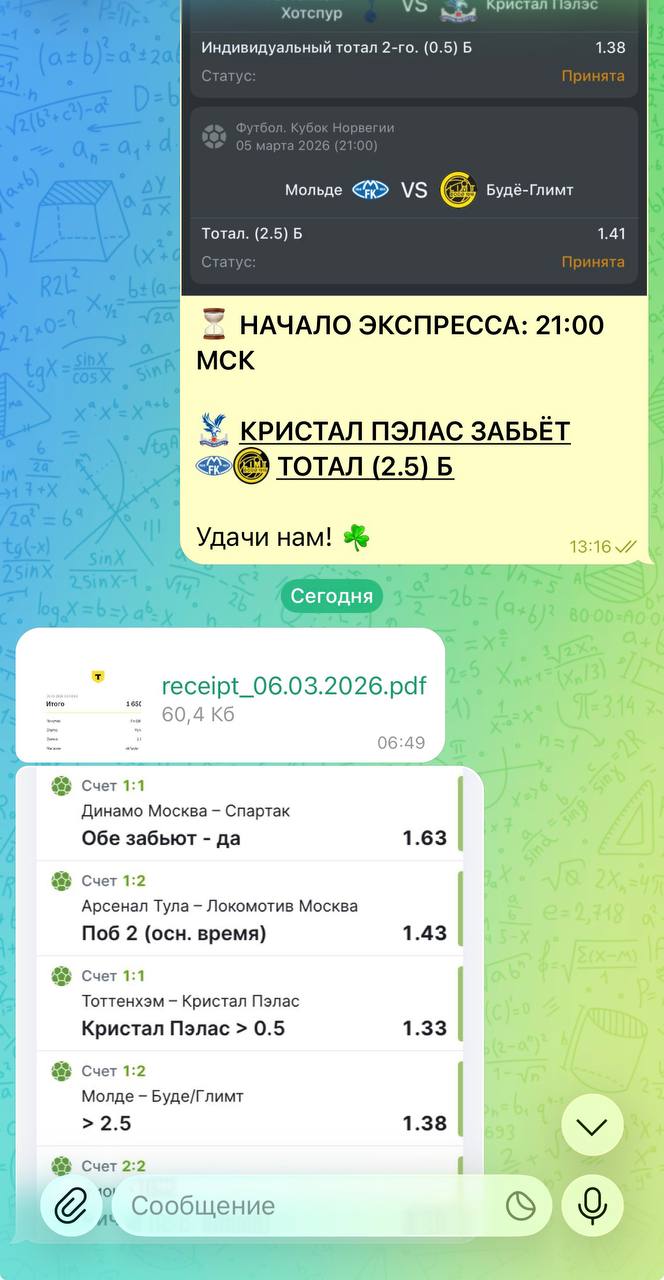Open the attachment paperclip menu
The image size is (664, 1280).
(x=71, y=1206)
